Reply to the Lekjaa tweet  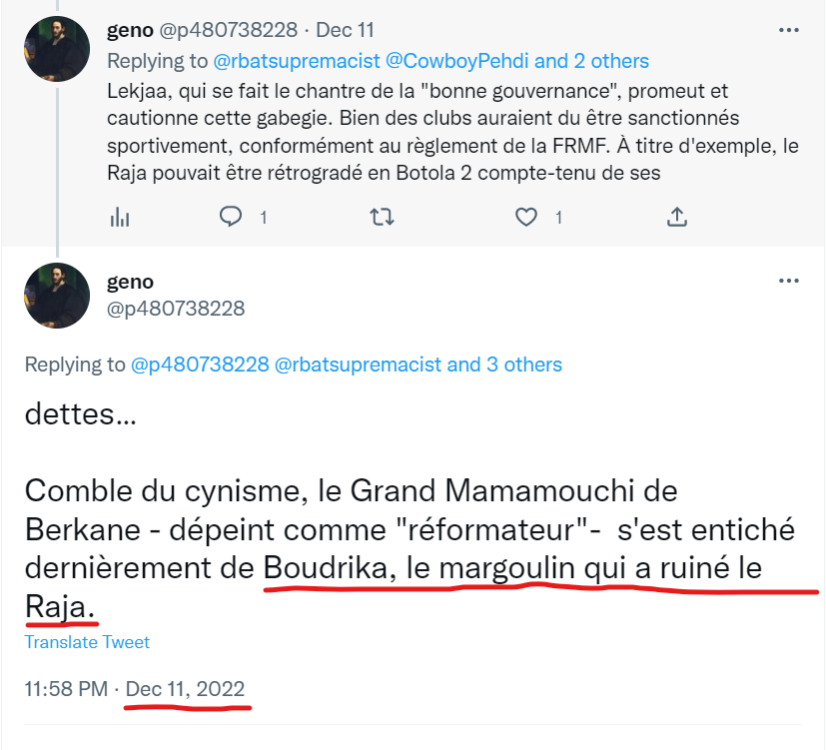click(x=232, y=216)
